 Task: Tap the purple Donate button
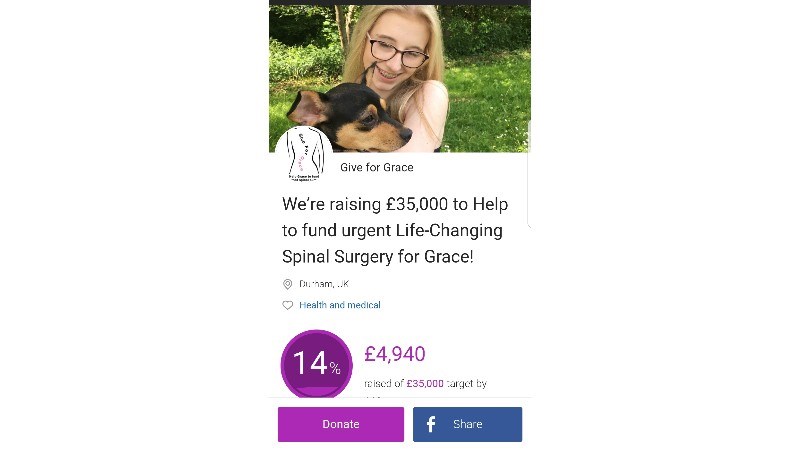[x=340, y=424]
